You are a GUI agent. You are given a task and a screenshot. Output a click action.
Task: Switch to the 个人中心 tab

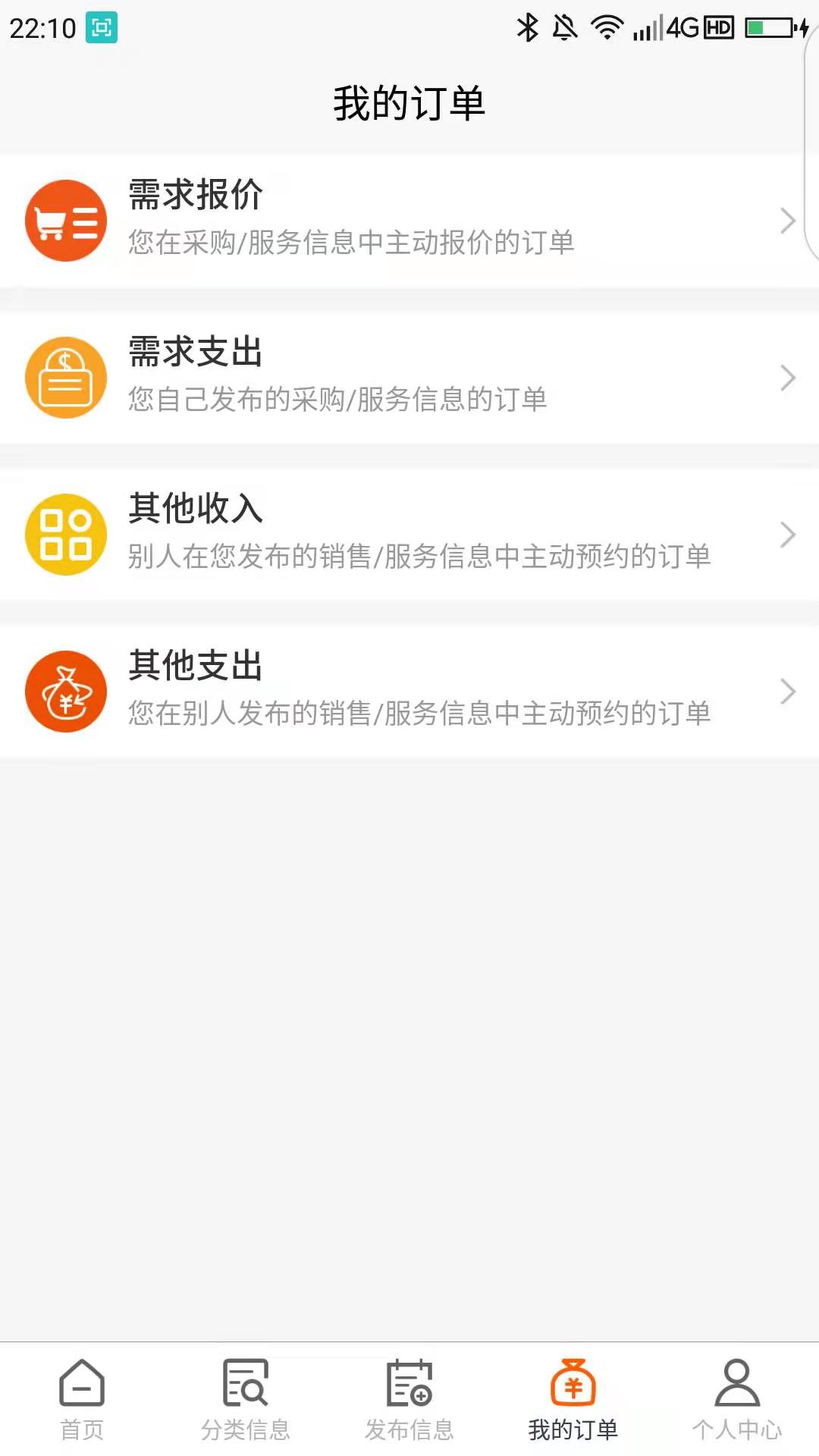click(x=736, y=1399)
